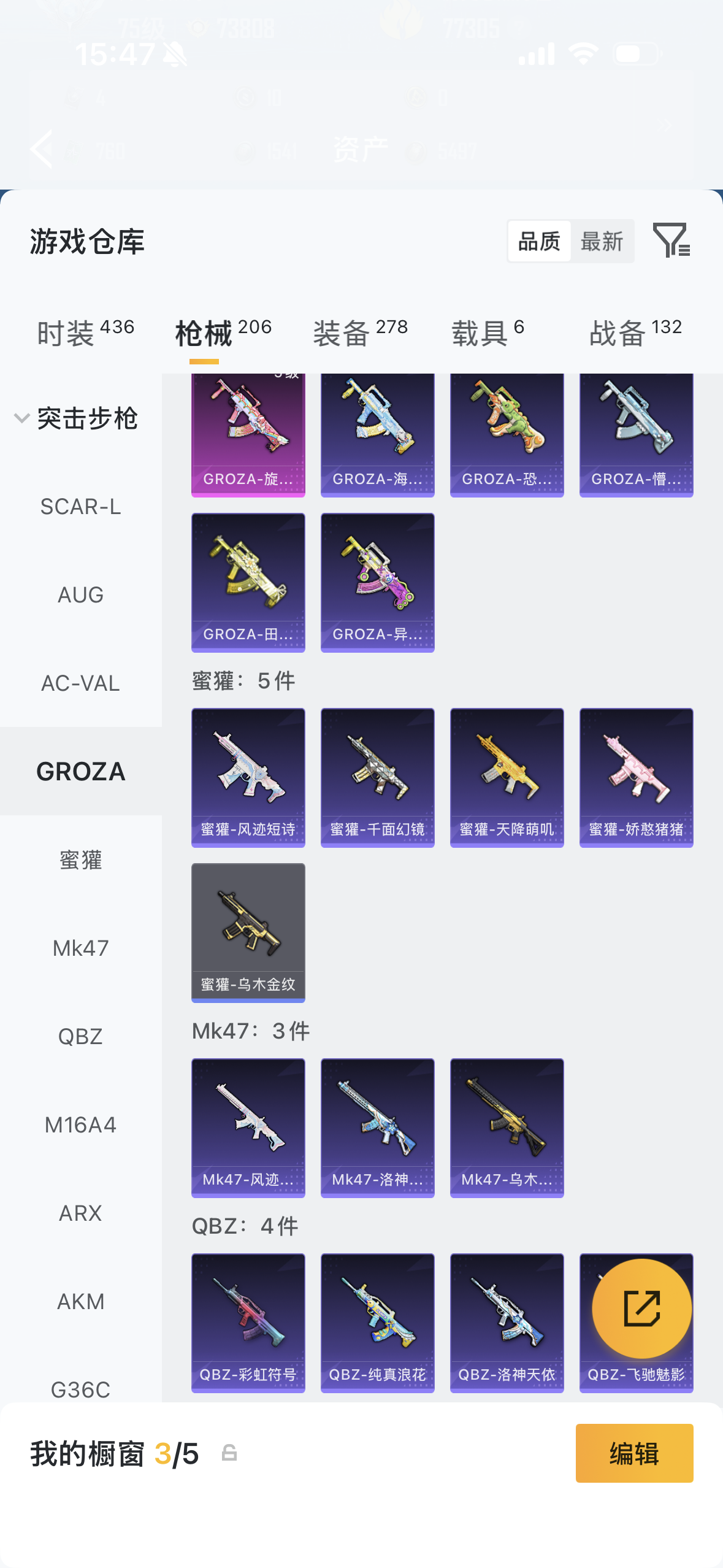Sort the warehouse by 最新
This screenshot has width=723, height=1568.
[x=602, y=241]
